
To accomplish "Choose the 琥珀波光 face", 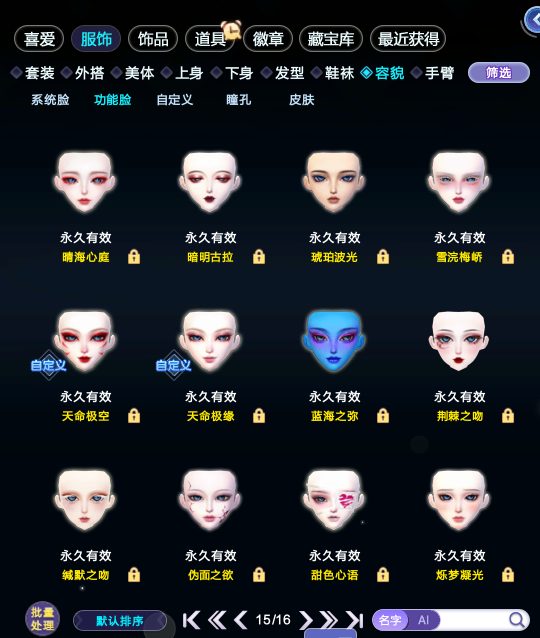I will (333, 182).
